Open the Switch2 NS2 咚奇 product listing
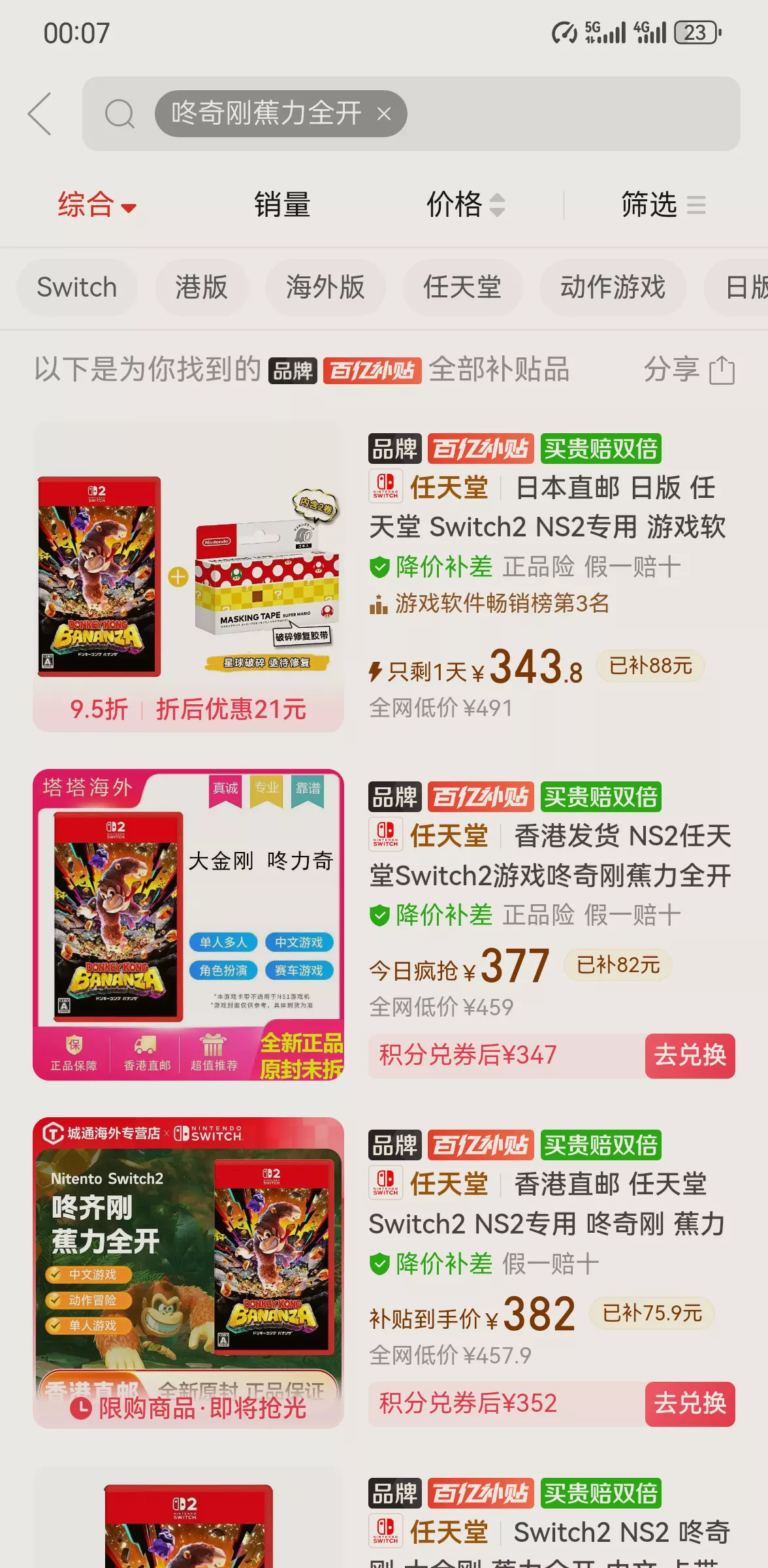Viewport: 768px width, 1568px height. (x=549, y=1532)
